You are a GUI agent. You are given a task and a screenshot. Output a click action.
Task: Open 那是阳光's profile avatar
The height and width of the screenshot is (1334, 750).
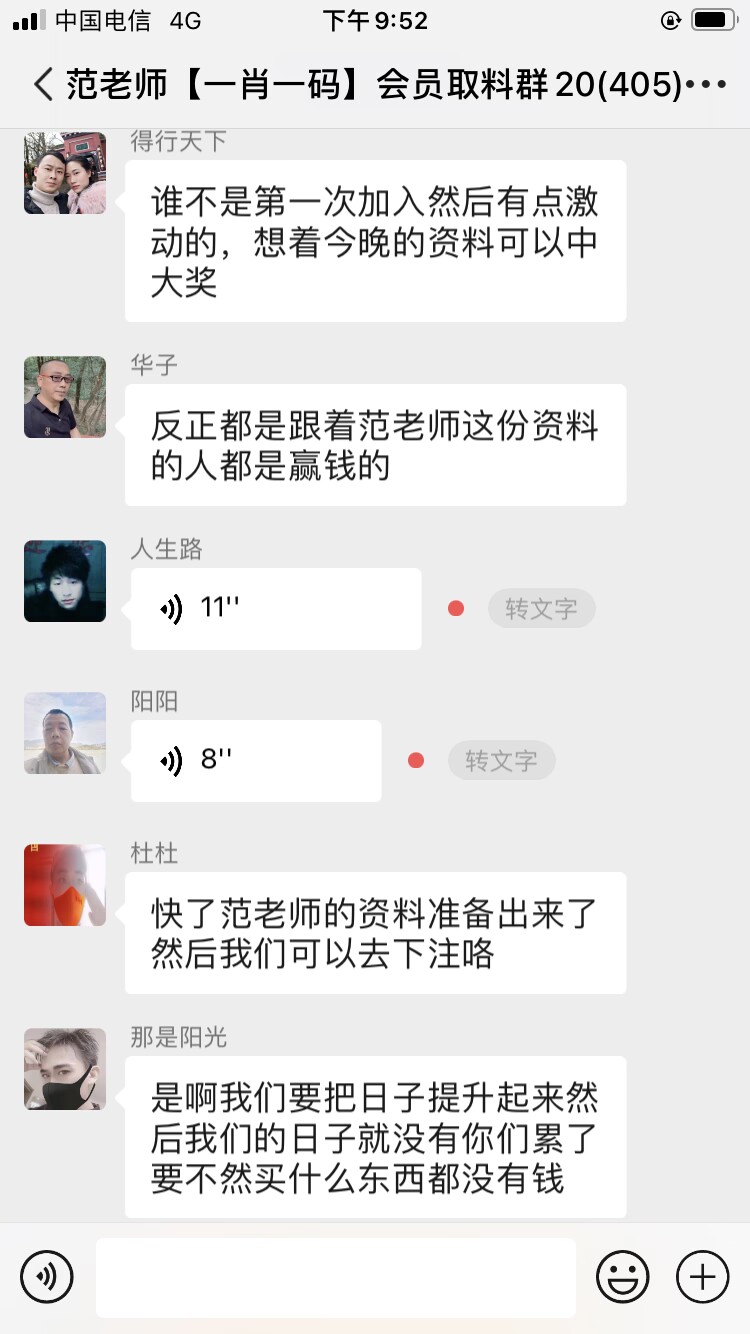[65, 1069]
